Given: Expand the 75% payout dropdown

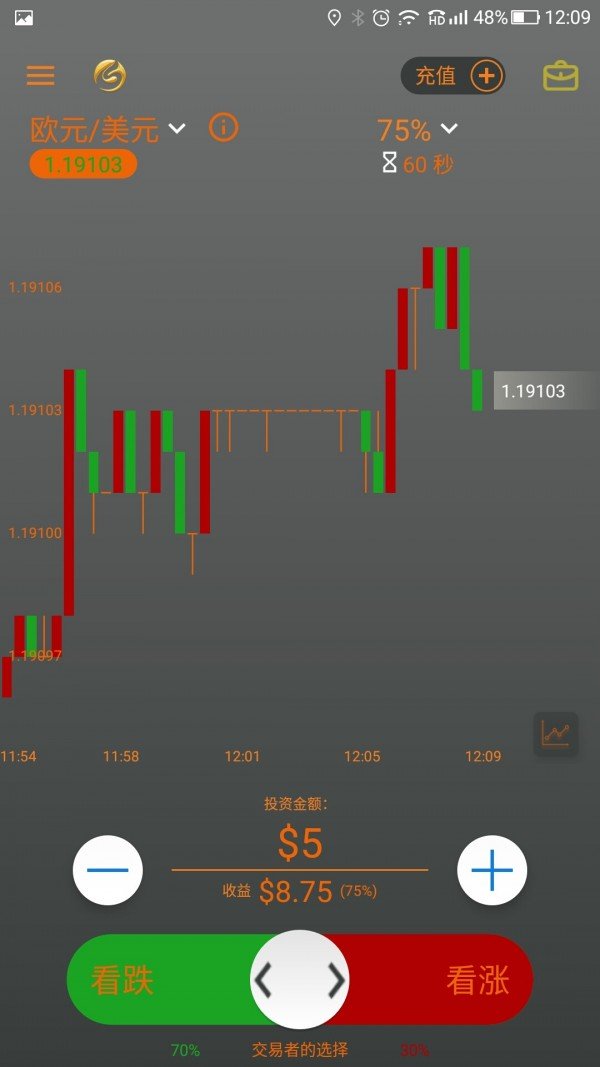Looking at the screenshot, I should [x=448, y=129].
